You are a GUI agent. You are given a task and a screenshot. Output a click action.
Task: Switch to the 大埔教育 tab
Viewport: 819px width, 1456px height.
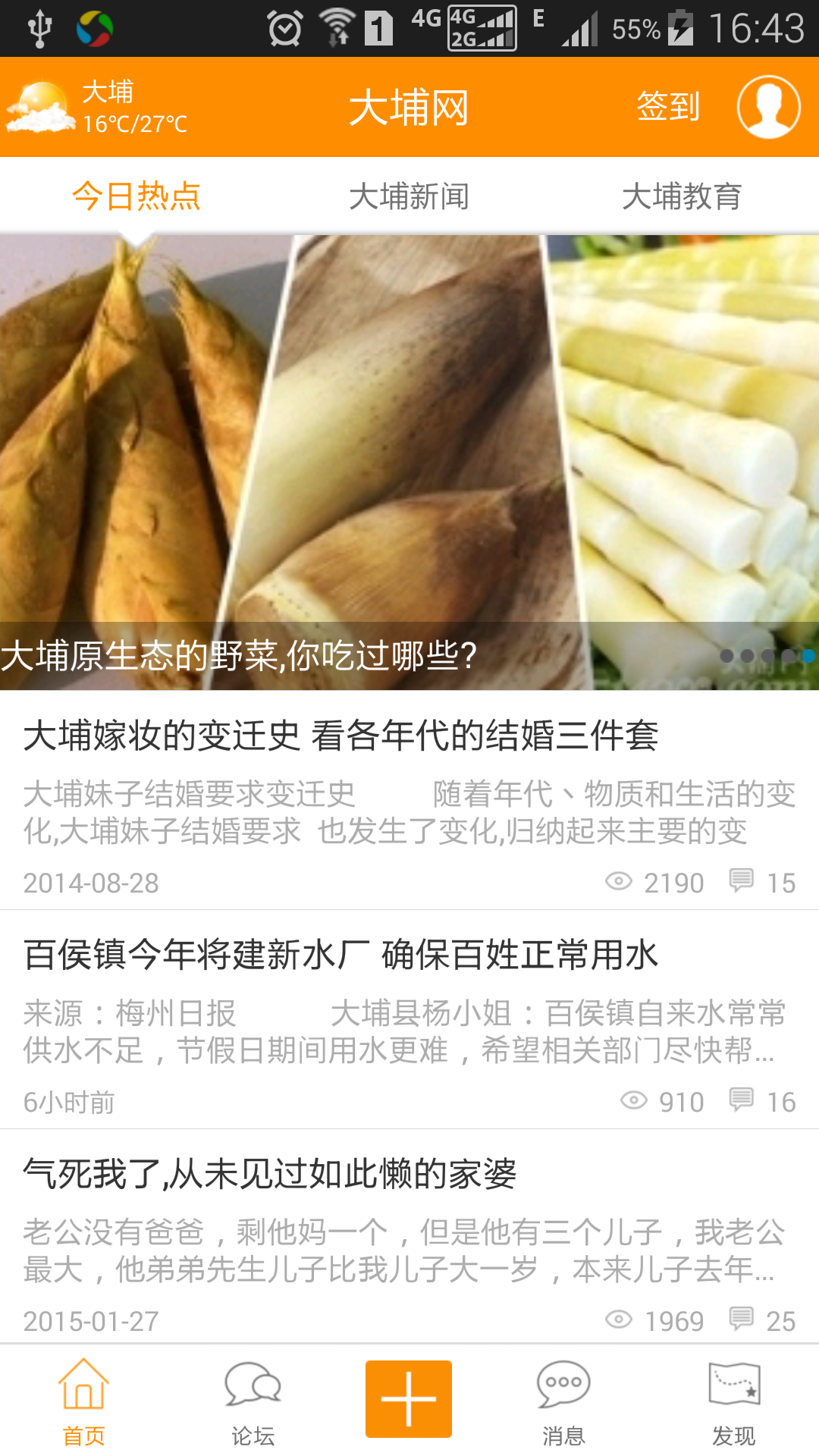[682, 196]
